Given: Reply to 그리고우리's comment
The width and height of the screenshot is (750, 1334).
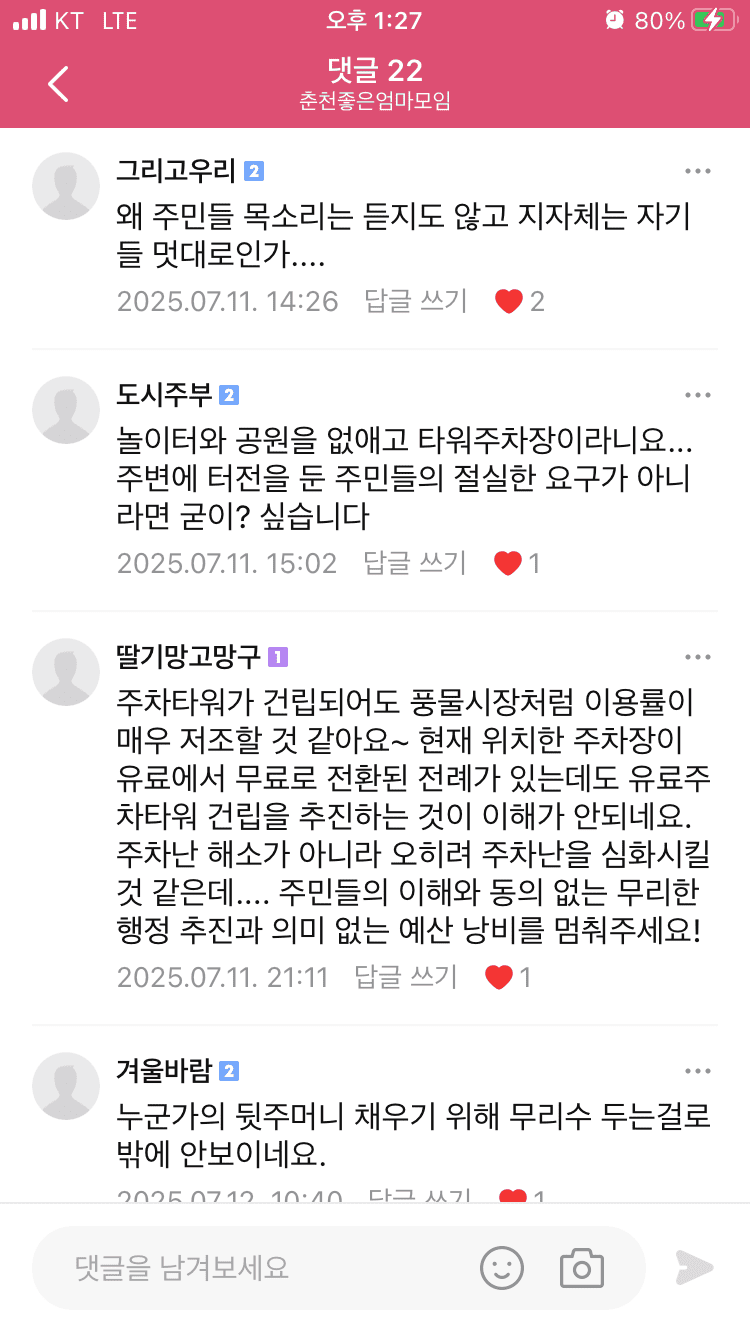Looking at the screenshot, I should (416, 301).
